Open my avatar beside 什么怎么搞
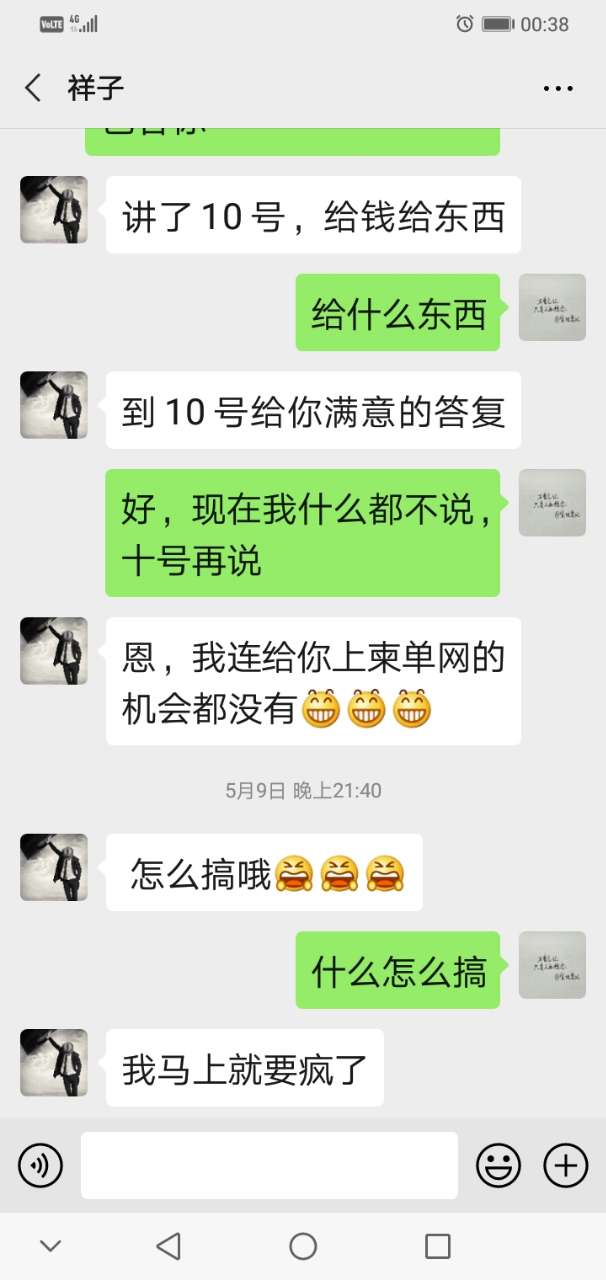Viewport: 606px width, 1280px height. (x=552, y=965)
